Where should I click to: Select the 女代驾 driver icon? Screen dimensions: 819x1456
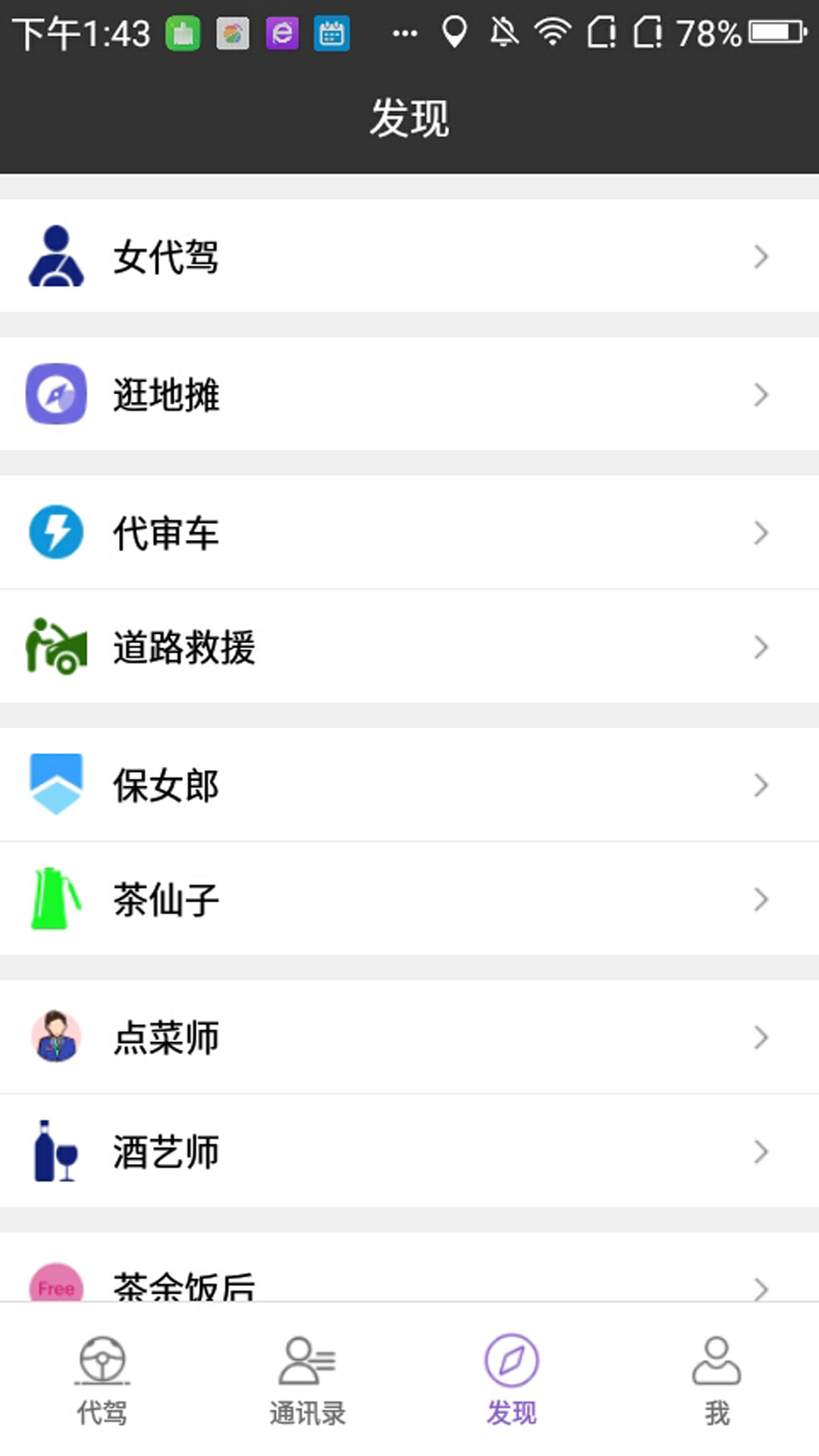57,256
